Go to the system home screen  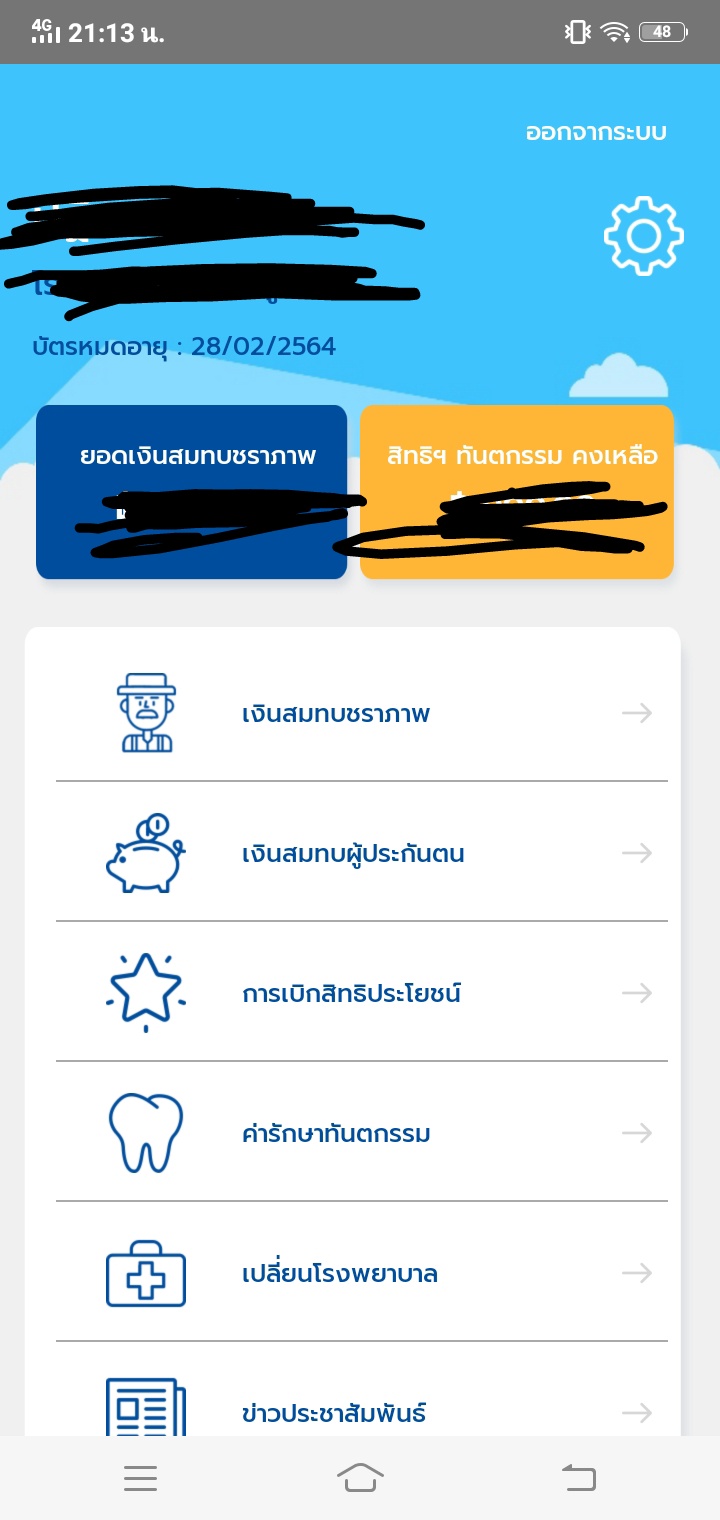tap(360, 1477)
